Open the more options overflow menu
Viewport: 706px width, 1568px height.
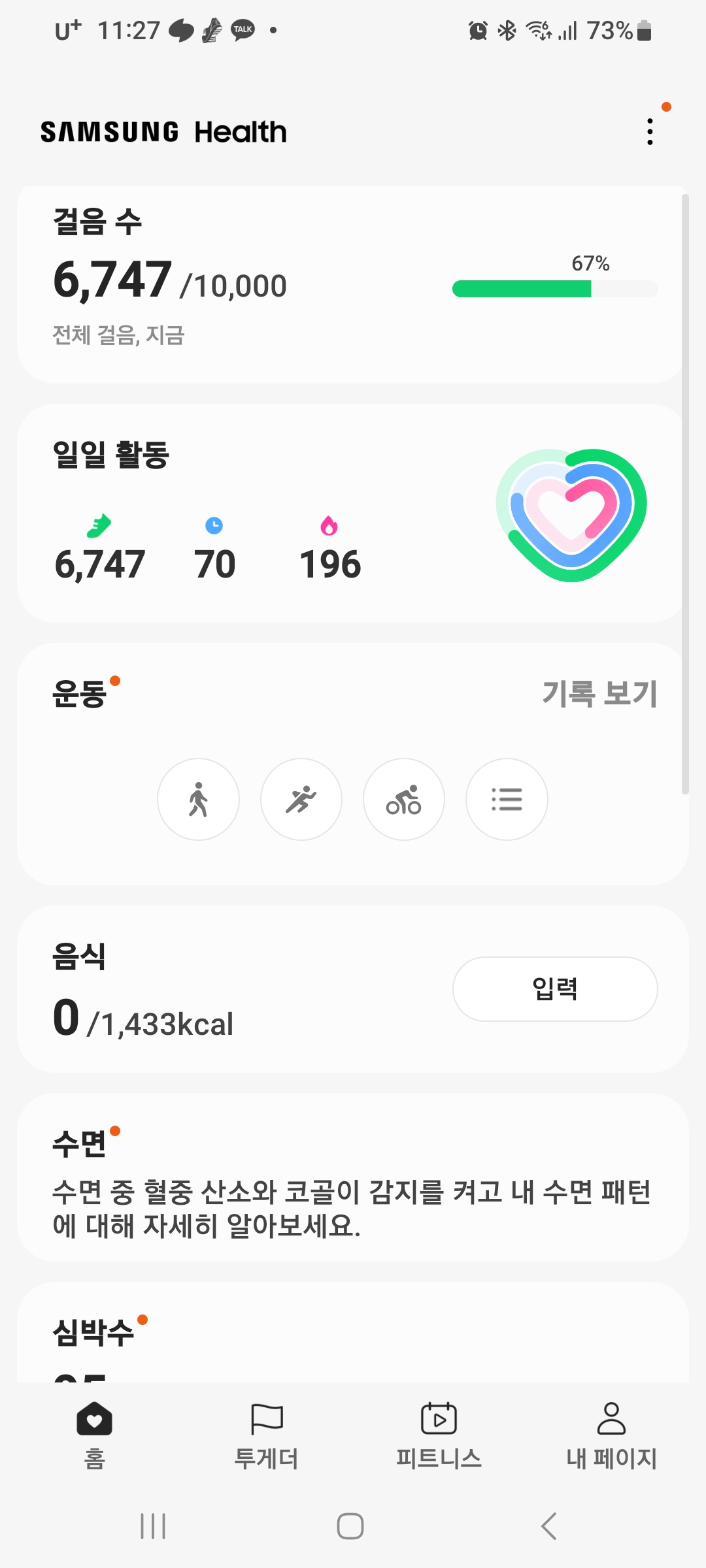point(649,132)
